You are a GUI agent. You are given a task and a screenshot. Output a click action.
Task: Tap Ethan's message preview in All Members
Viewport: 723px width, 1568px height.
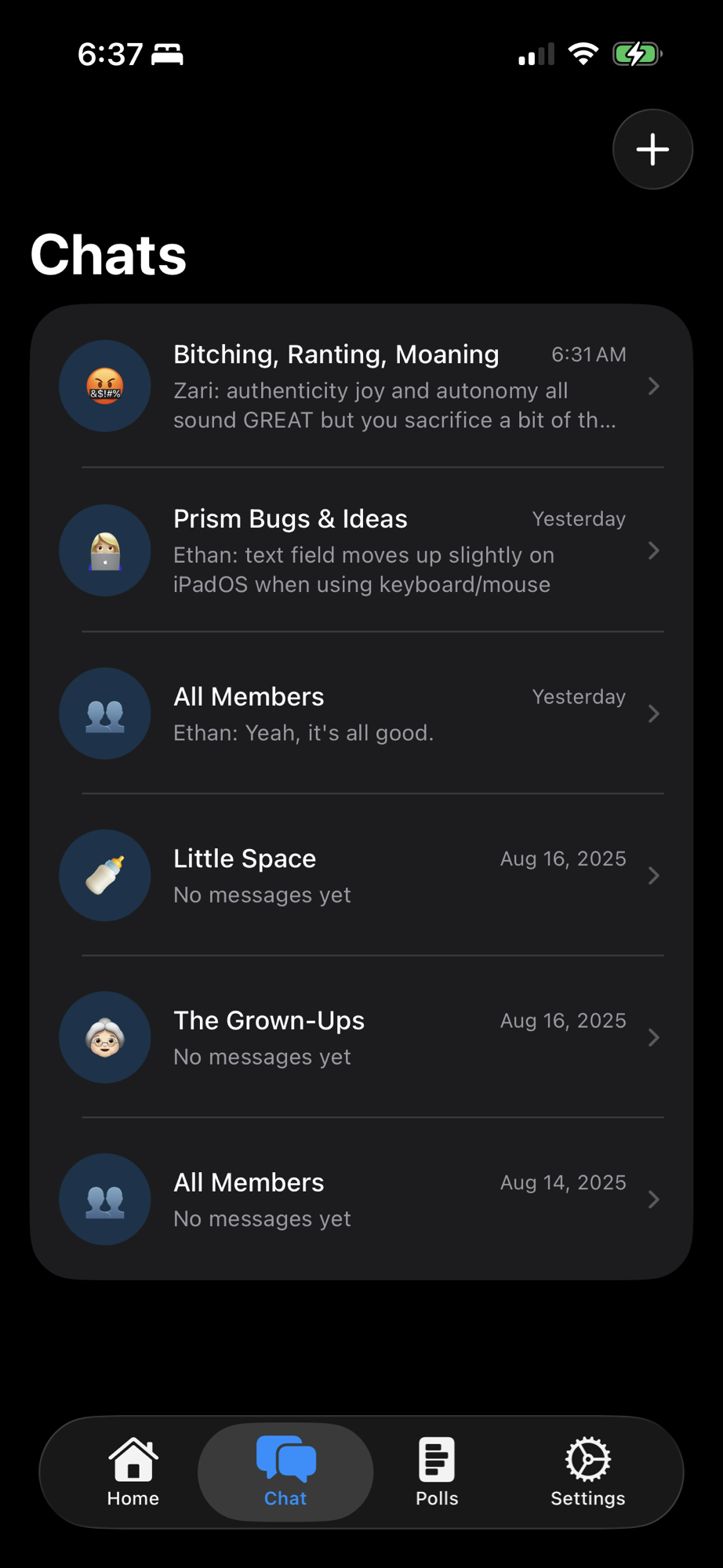pos(303,732)
